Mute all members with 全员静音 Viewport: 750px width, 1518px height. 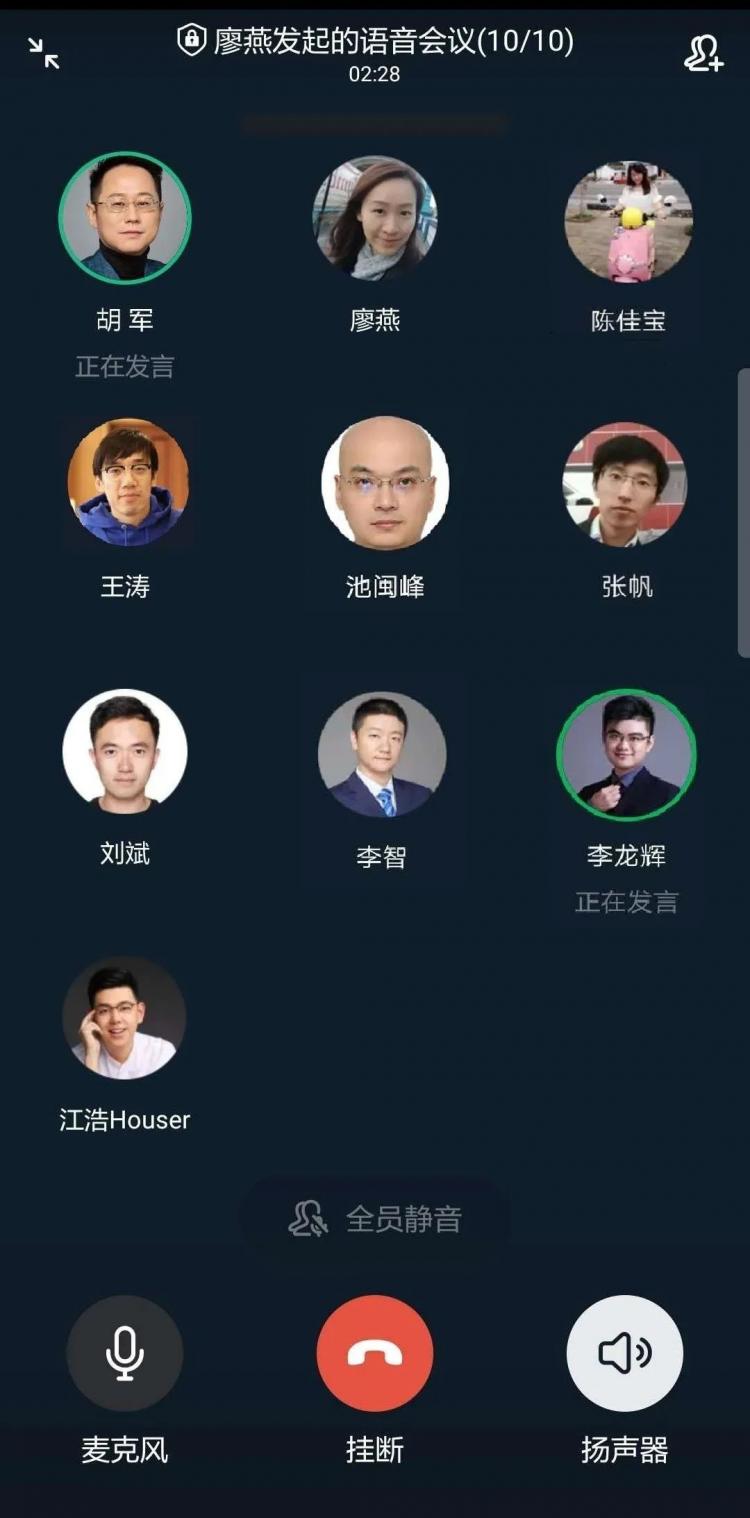pyautogui.click(x=376, y=1219)
